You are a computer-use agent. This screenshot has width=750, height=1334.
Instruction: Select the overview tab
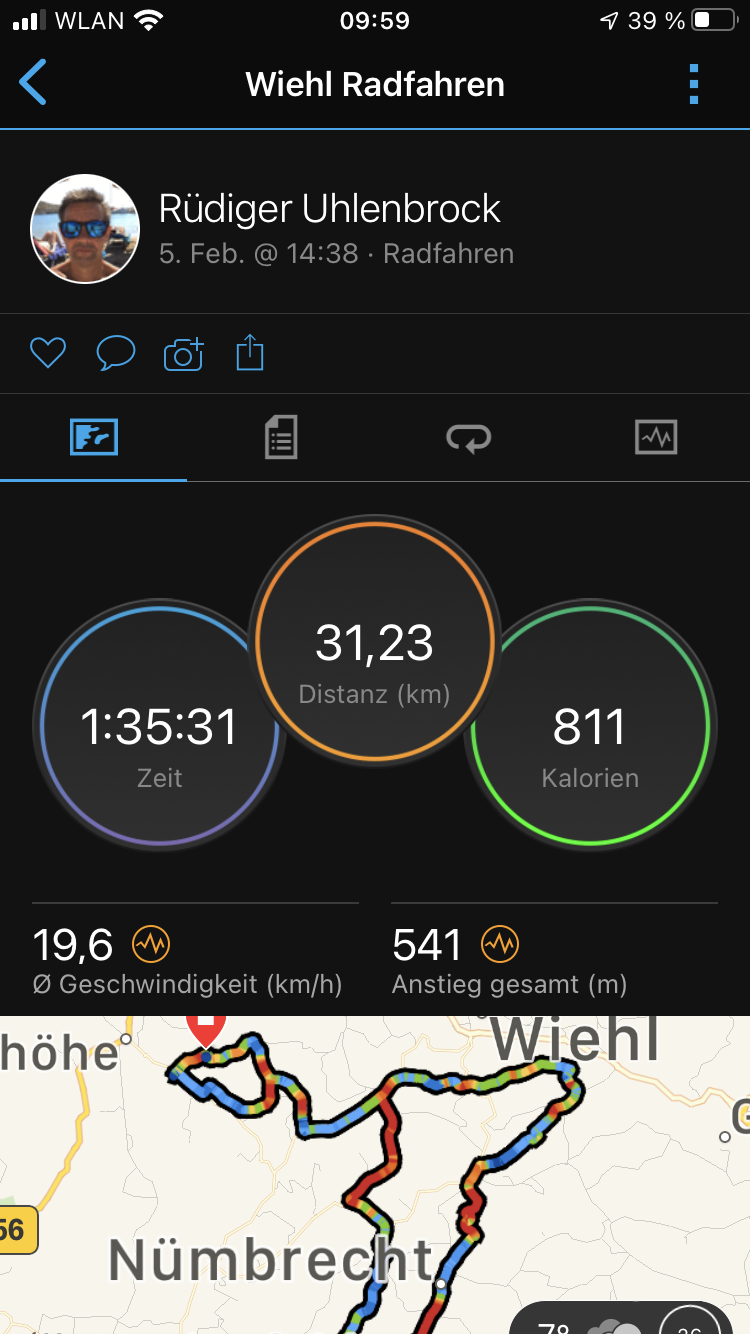(x=94, y=437)
